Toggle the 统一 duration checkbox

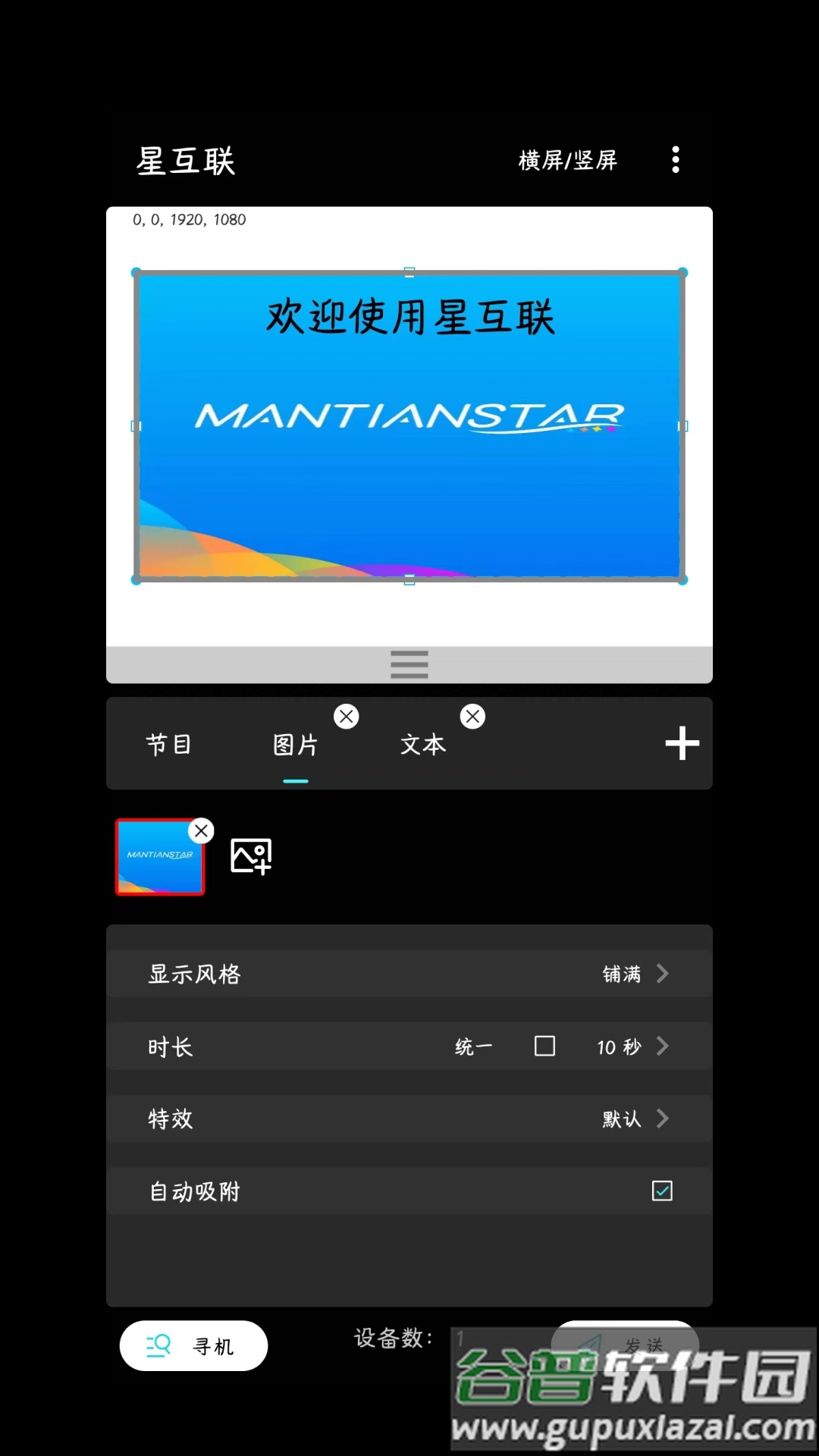pos(544,1046)
